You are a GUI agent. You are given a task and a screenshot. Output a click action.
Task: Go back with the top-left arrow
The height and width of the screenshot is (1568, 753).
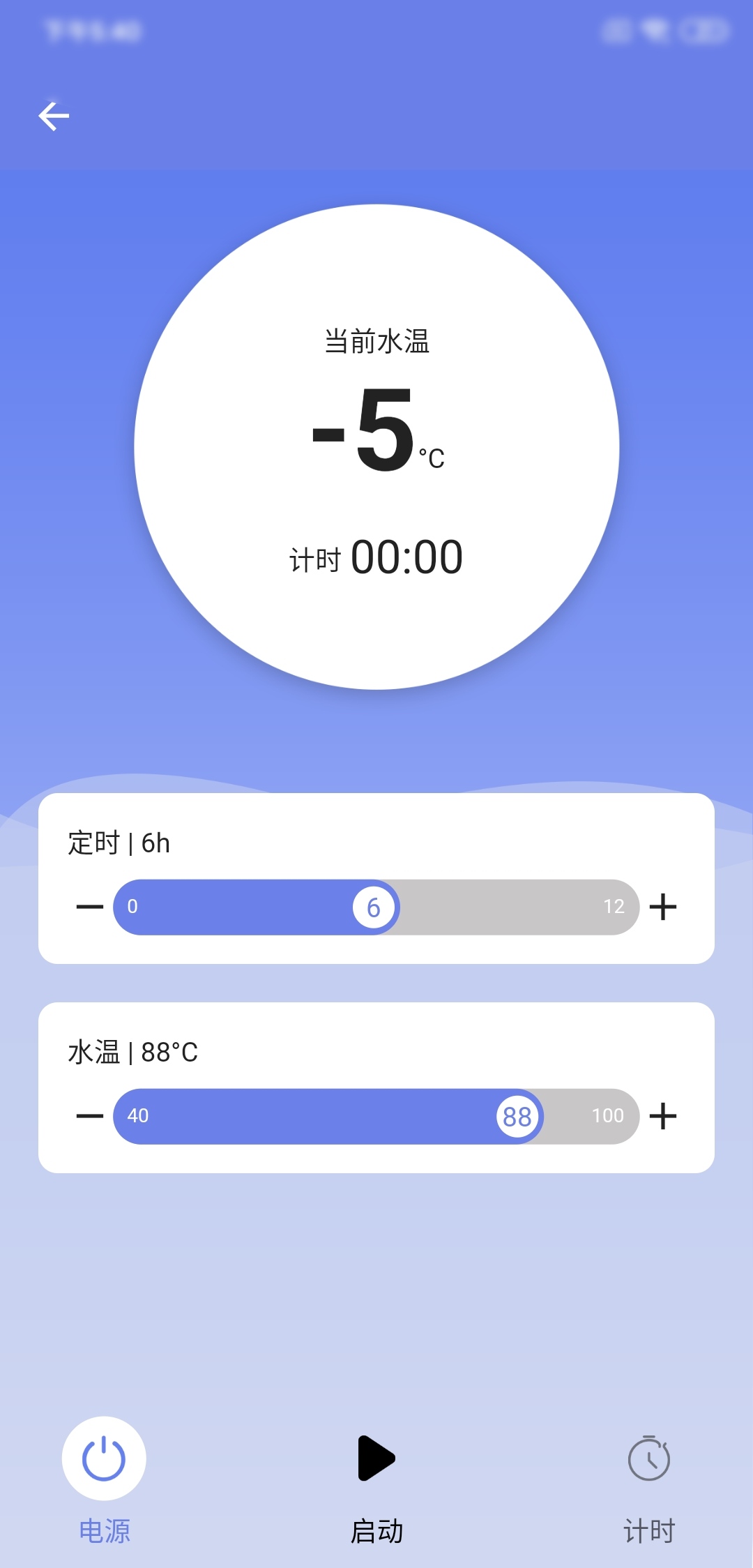pos(54,116)
